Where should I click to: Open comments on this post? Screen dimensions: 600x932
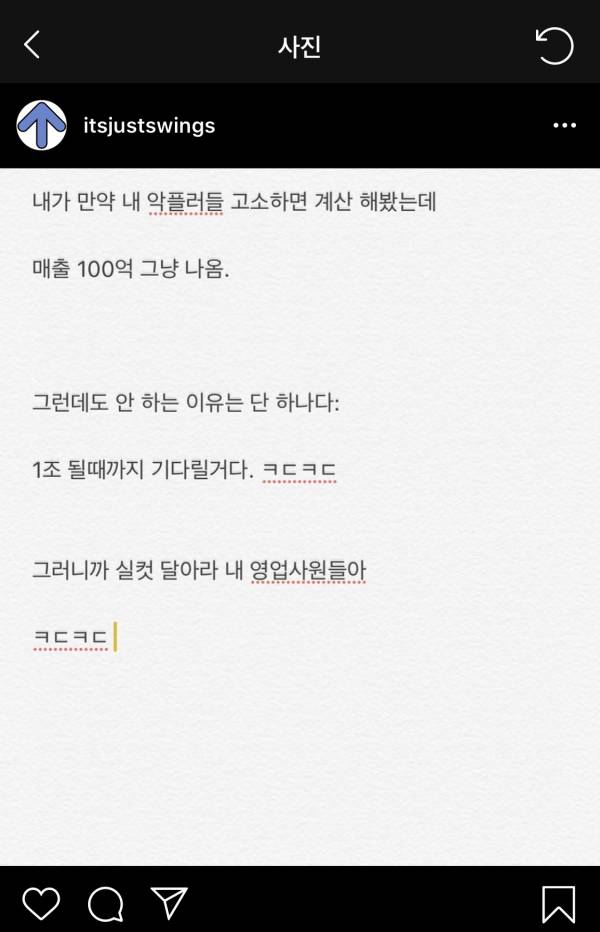[x=105, y=904]
